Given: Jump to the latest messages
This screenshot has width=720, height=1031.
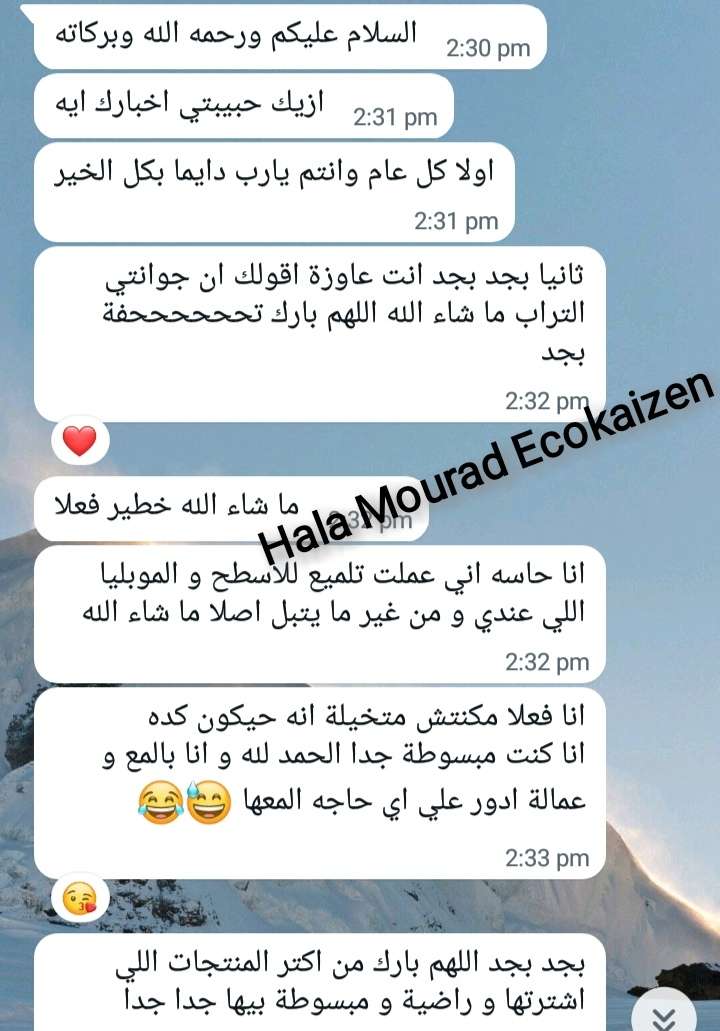Looking at the screenshot, I should click(x=671, y=1014).
